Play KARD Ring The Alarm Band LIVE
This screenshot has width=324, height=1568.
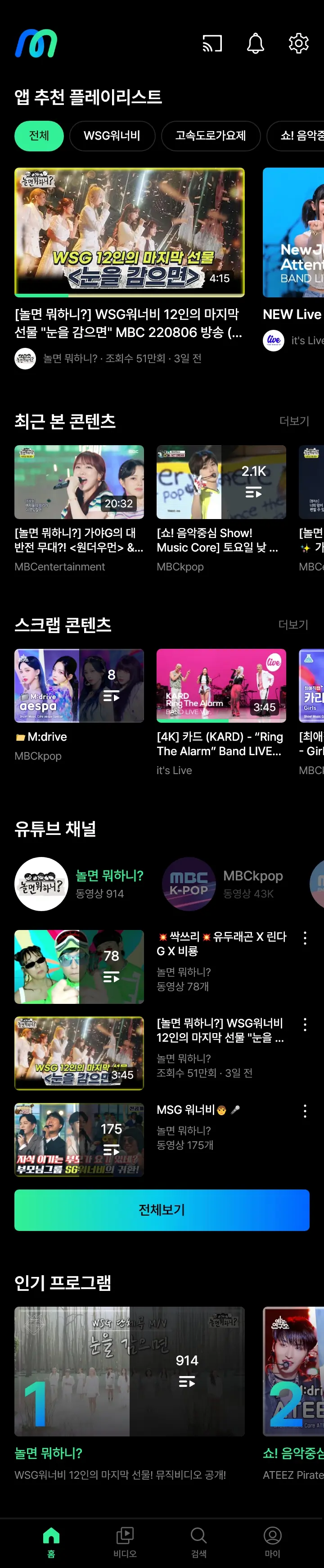[x=221, y=685]
